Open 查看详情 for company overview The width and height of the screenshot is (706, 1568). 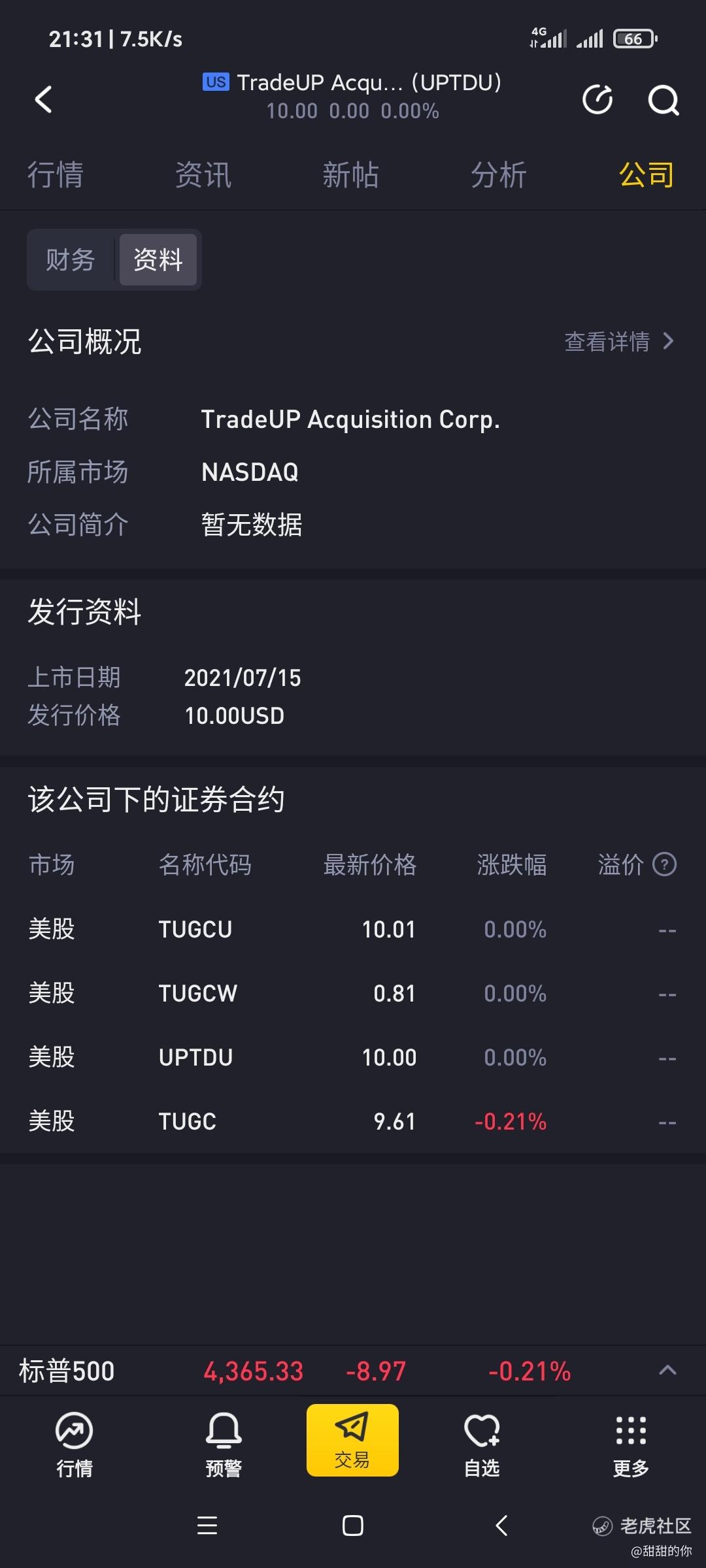[x=619, y=341]
